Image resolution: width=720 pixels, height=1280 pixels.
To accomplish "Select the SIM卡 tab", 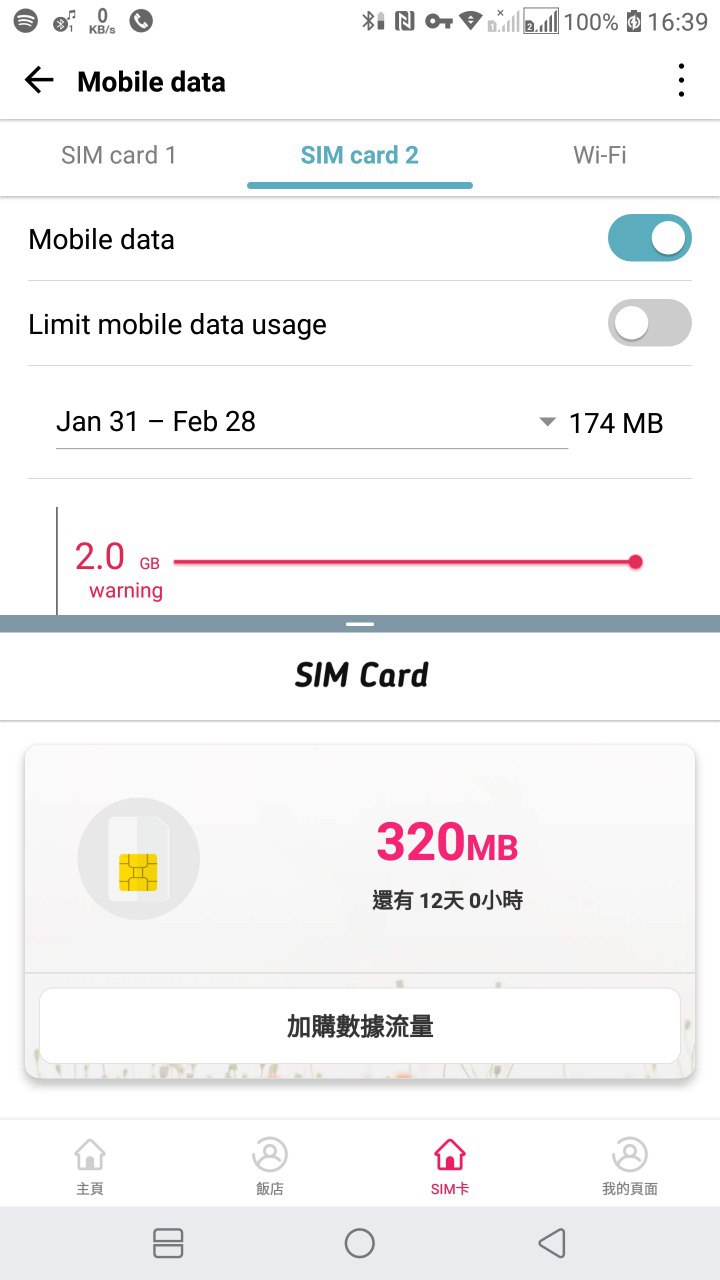I will [450, 1166].
